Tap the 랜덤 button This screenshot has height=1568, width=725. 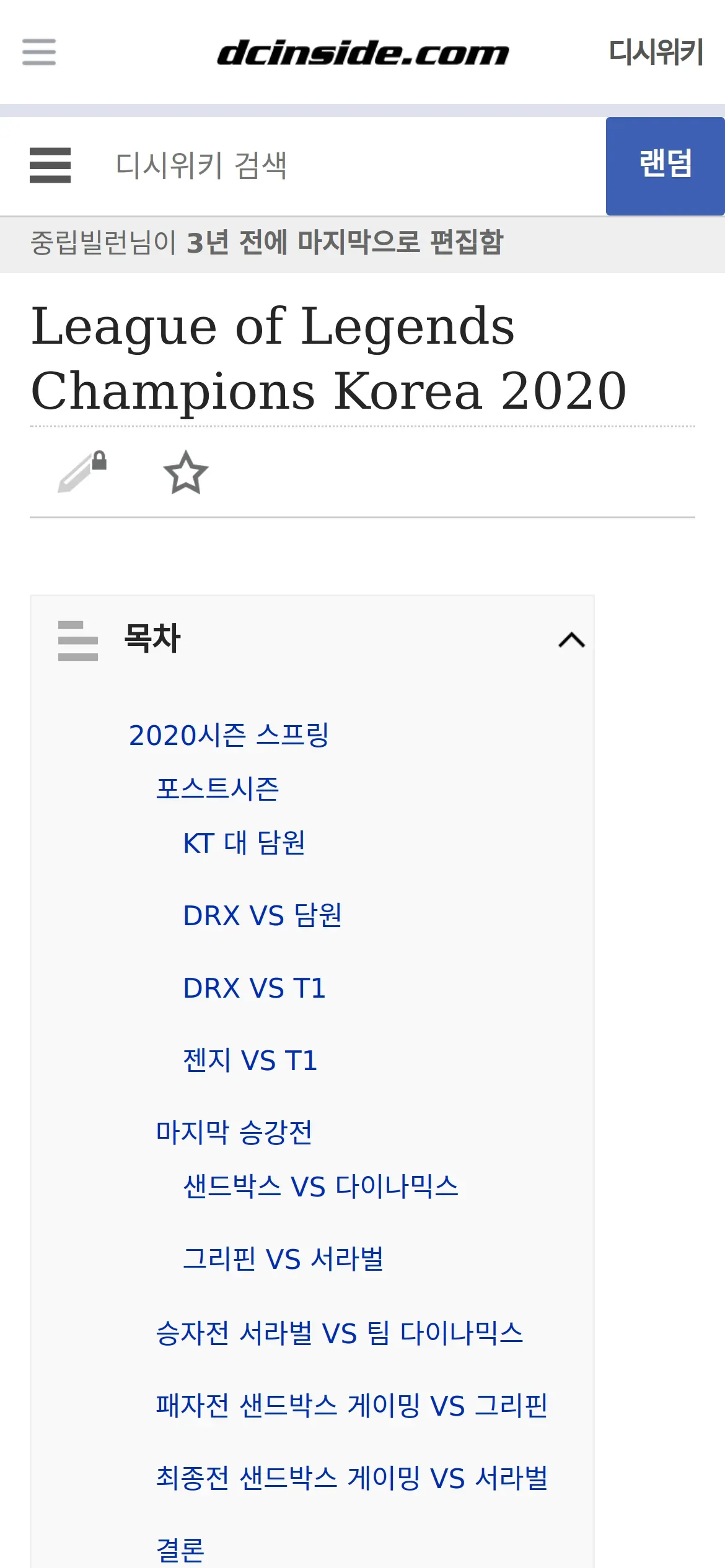(666, 166)
